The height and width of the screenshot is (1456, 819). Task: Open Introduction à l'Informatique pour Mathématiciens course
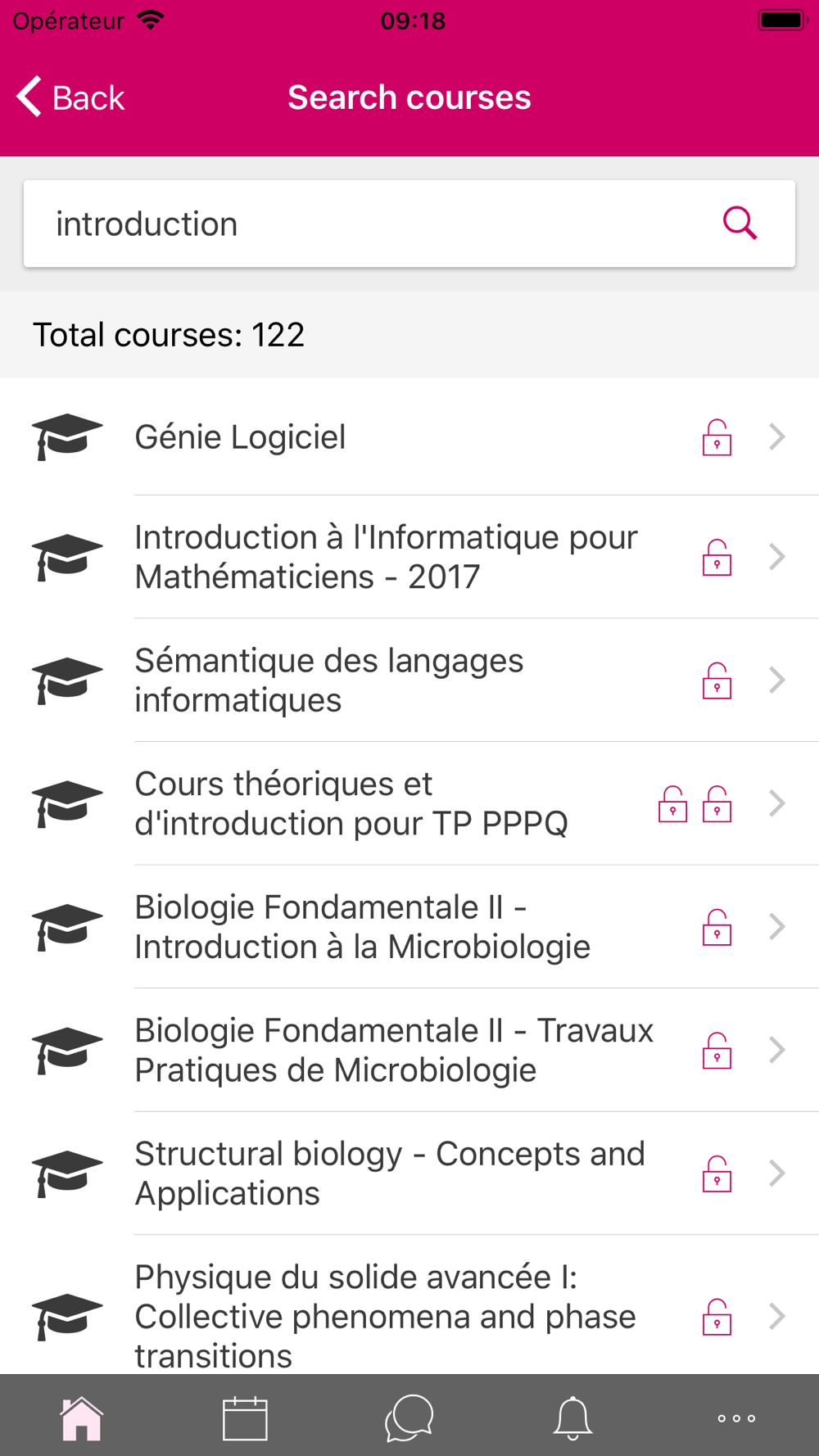(x=409, y=557)
